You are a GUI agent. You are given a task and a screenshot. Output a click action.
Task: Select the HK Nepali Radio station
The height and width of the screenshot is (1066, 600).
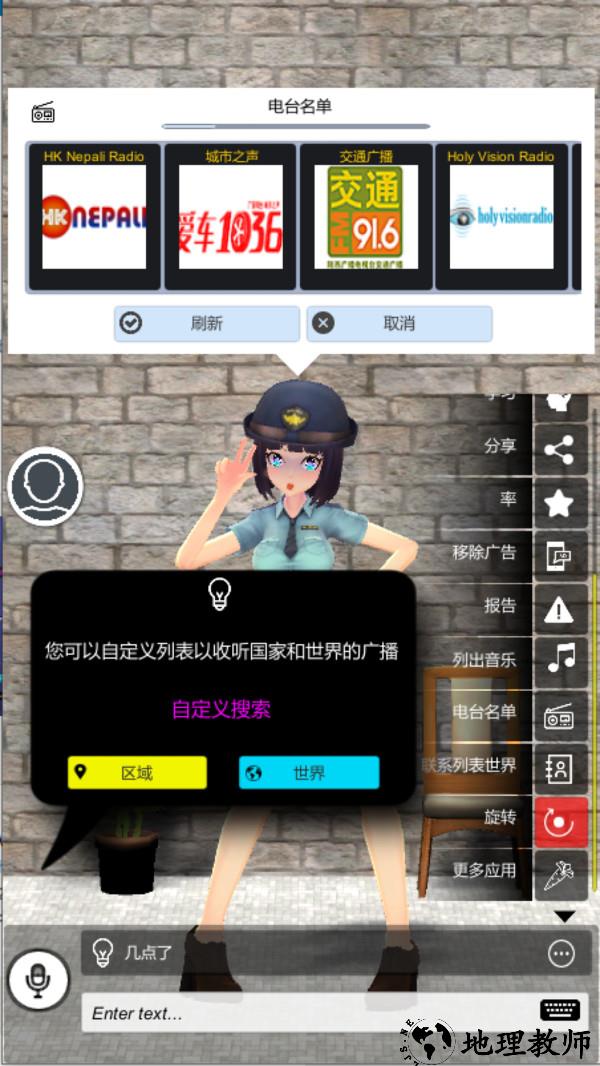[x=94, y=217]
